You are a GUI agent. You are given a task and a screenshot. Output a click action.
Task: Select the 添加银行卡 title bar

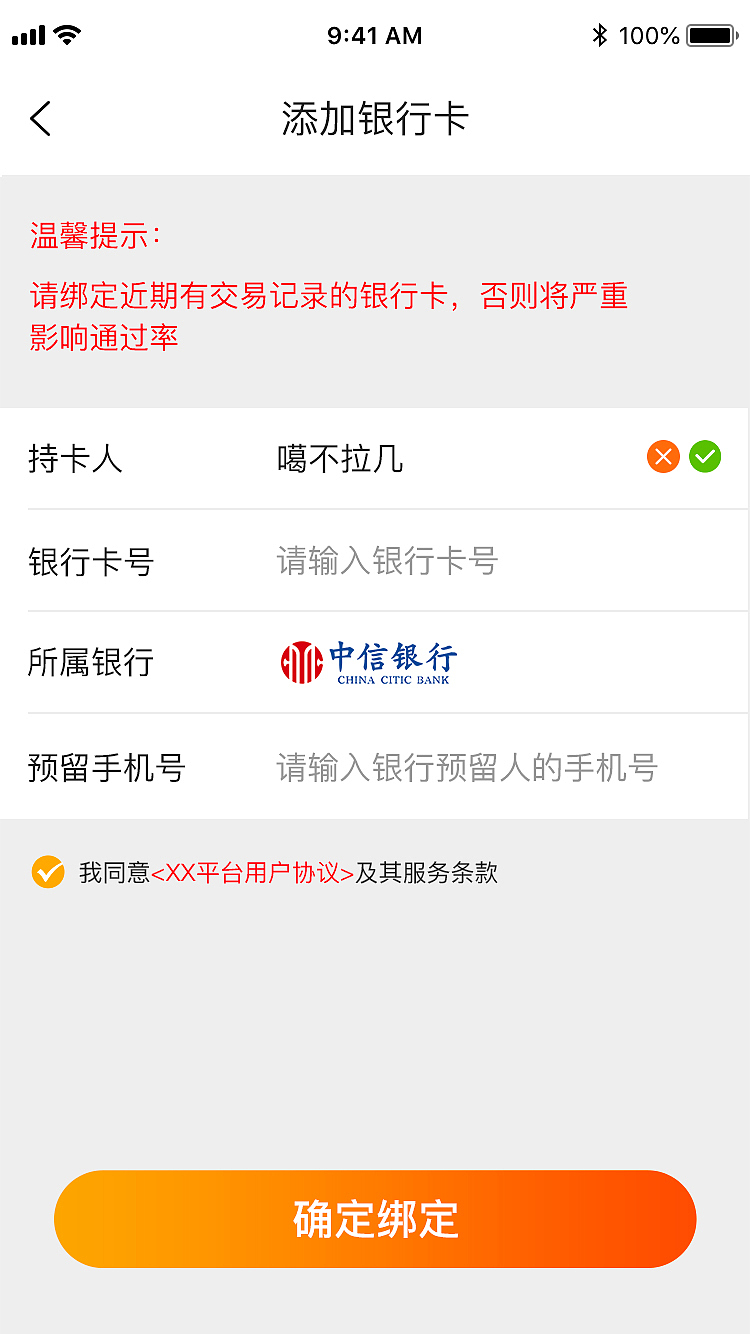point(375,118)
